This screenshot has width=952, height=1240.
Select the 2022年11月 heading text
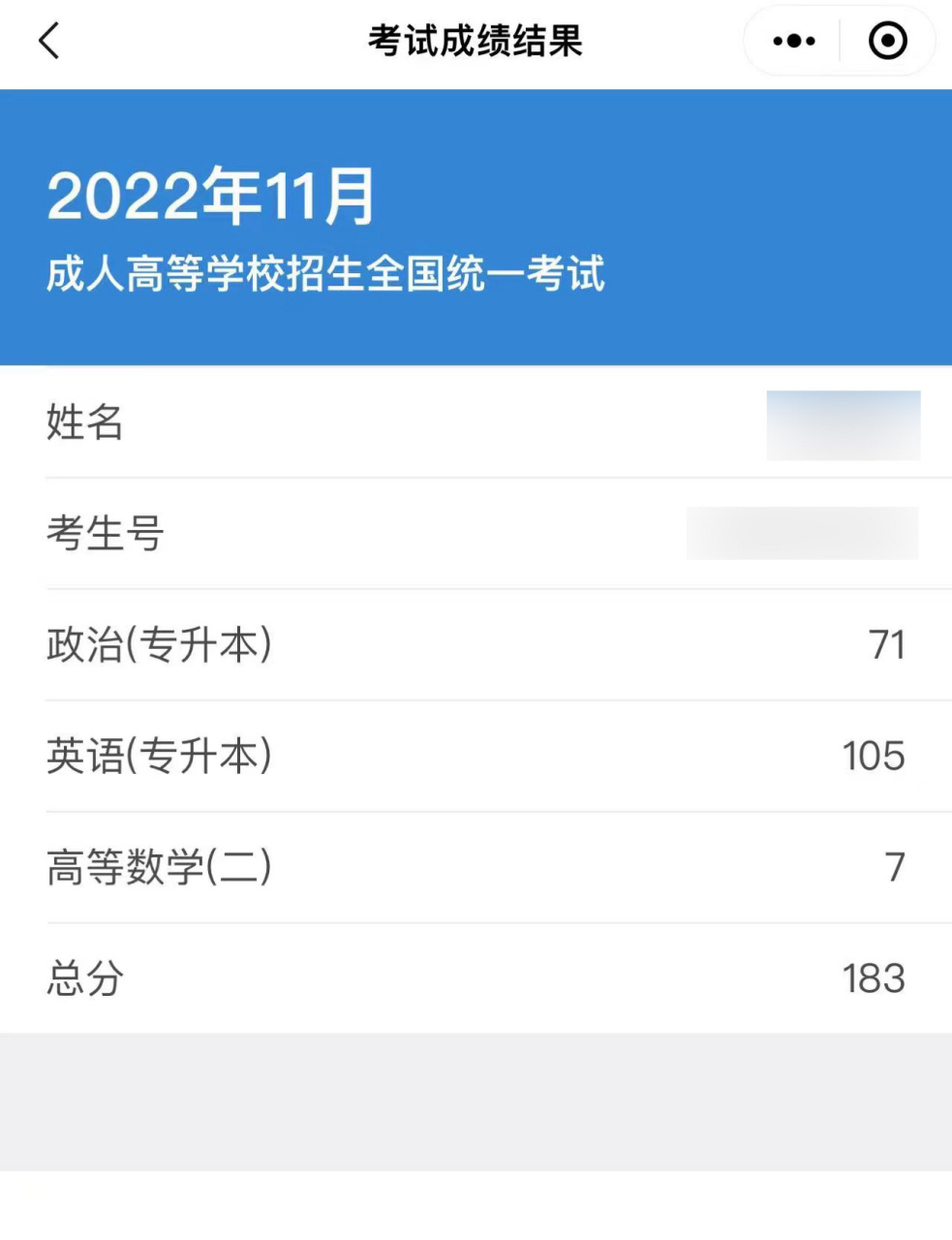pos(213,197)
